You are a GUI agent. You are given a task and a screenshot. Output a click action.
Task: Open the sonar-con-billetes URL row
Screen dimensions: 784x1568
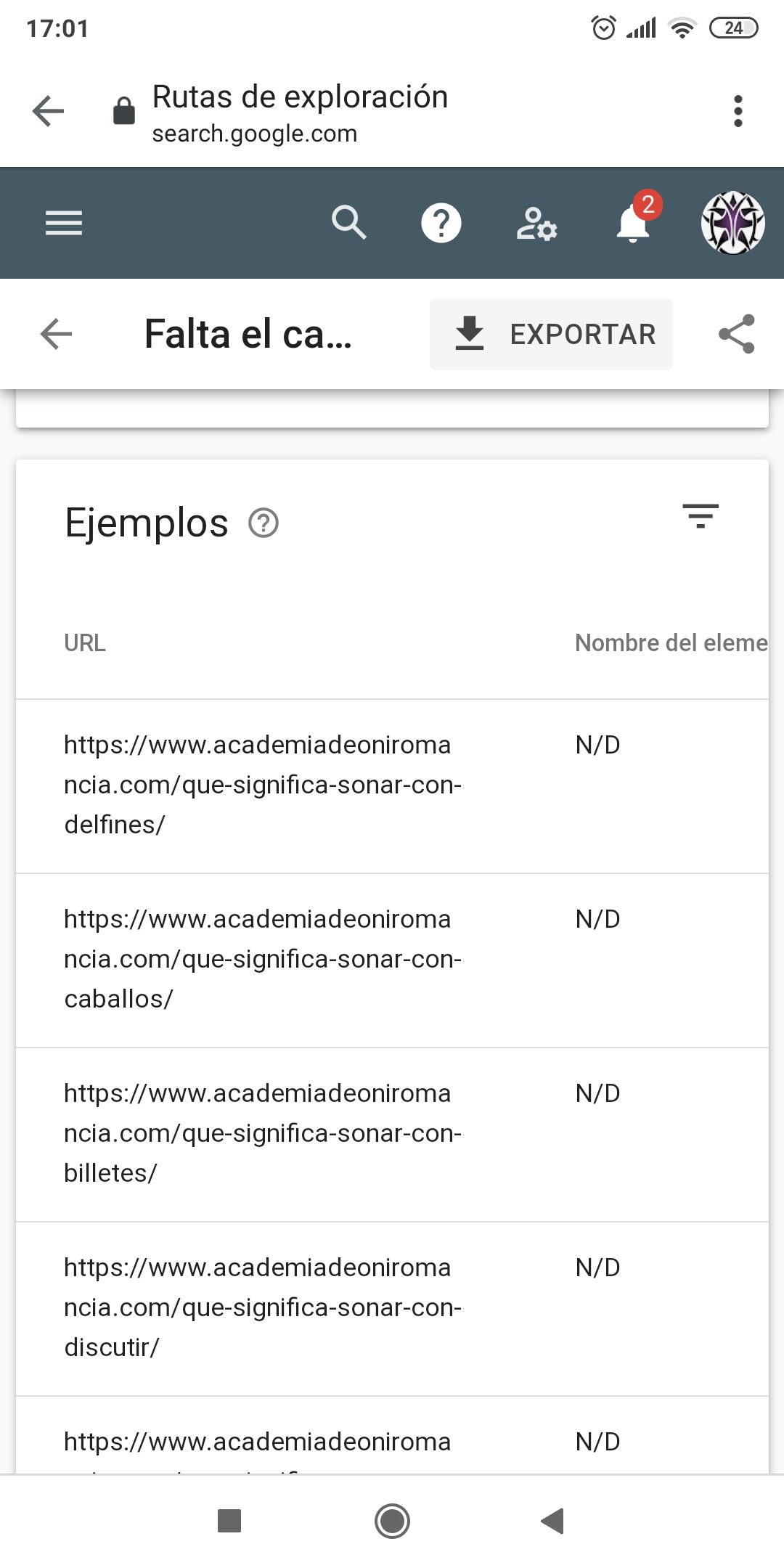pyautogui.click(x=392, y=1134)
